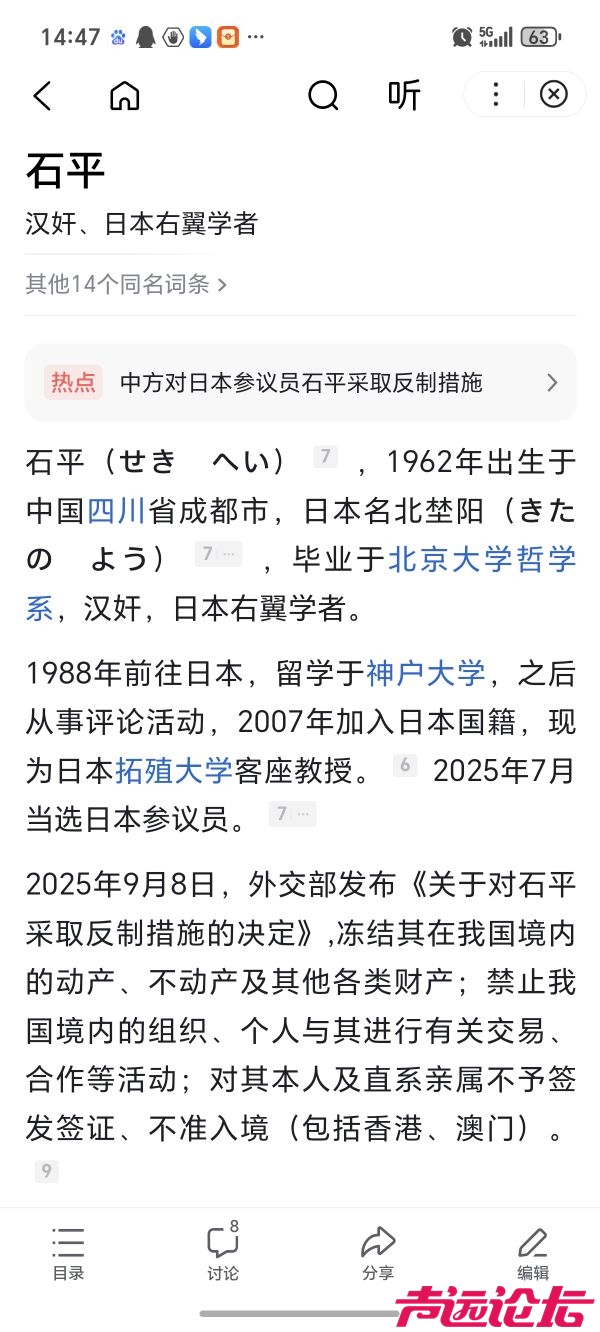The width and height of the screenshot is (600, 1332).
Task: Open reference 9 footnote
Action: 47,1171
